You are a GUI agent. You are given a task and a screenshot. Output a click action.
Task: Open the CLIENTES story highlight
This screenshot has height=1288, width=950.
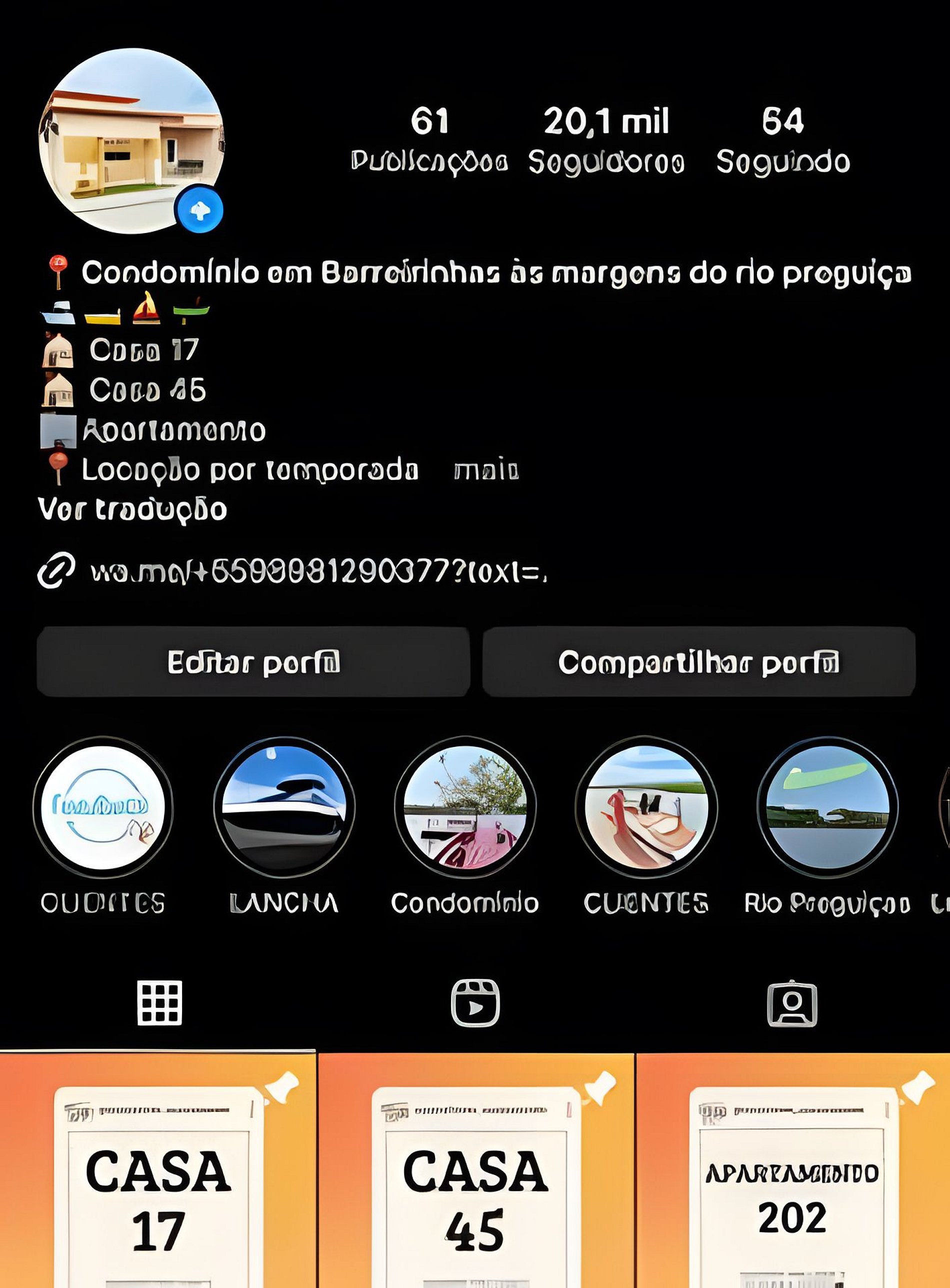[x=646, y=807]
